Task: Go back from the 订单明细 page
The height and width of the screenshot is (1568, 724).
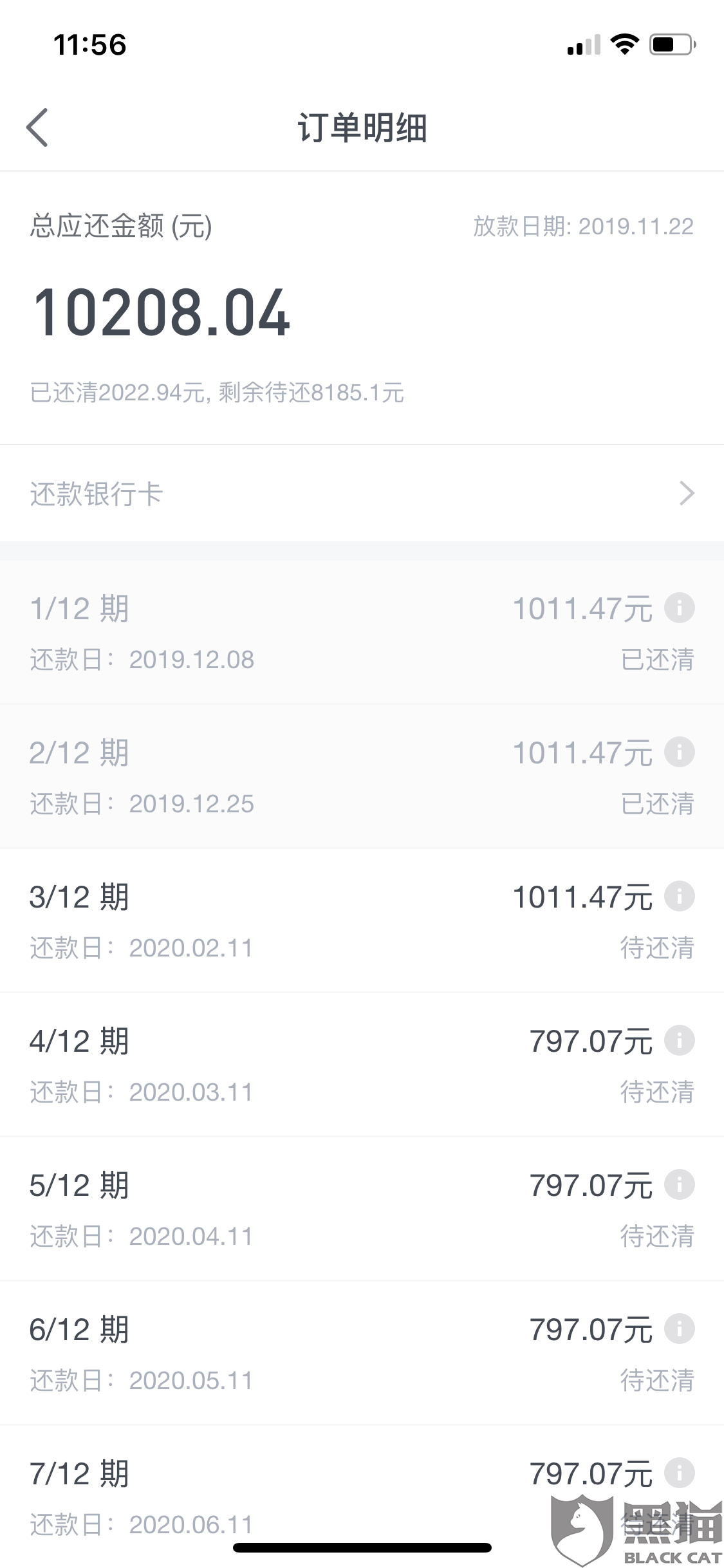Action: pyautogui.click(x=38, y=127)
